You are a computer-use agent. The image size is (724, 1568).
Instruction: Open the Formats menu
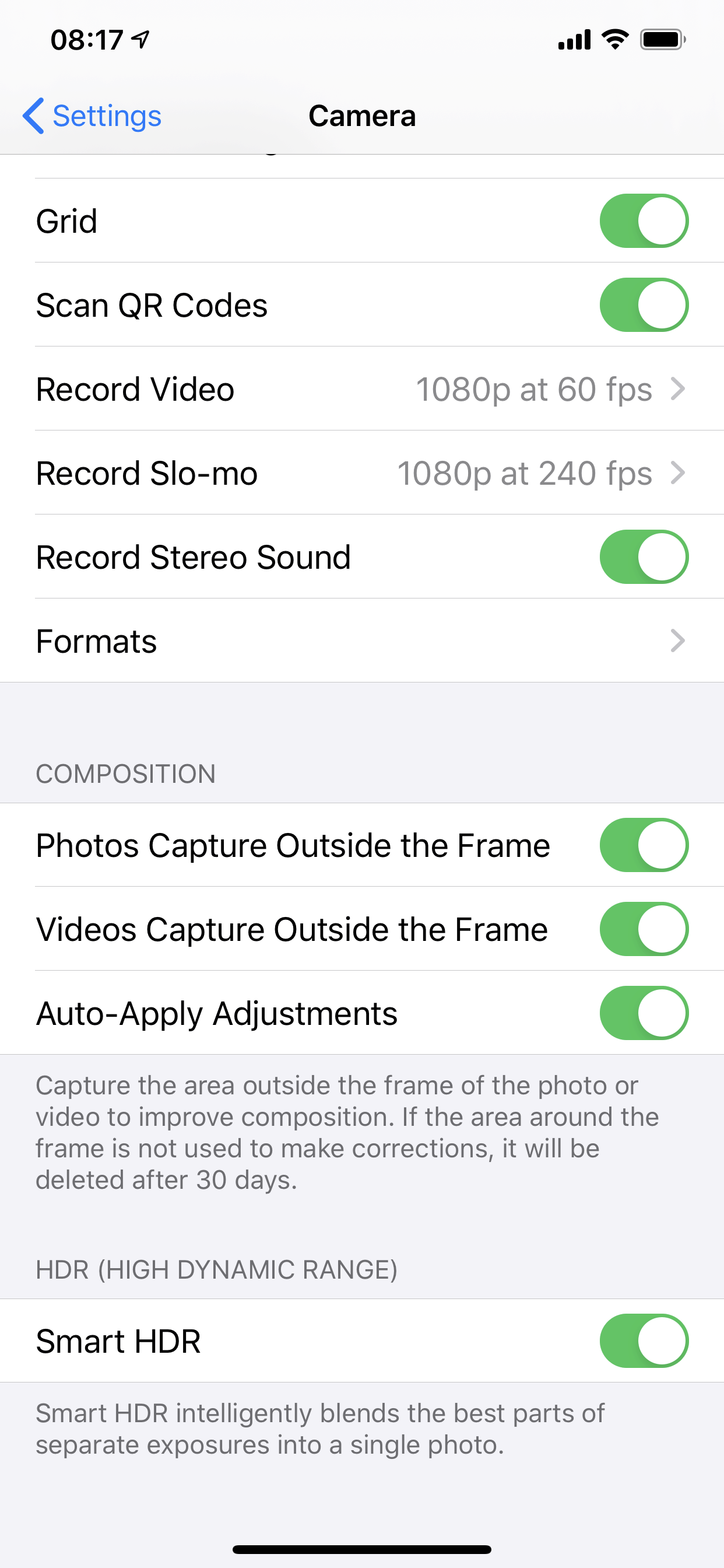click(x=361, y=641)
